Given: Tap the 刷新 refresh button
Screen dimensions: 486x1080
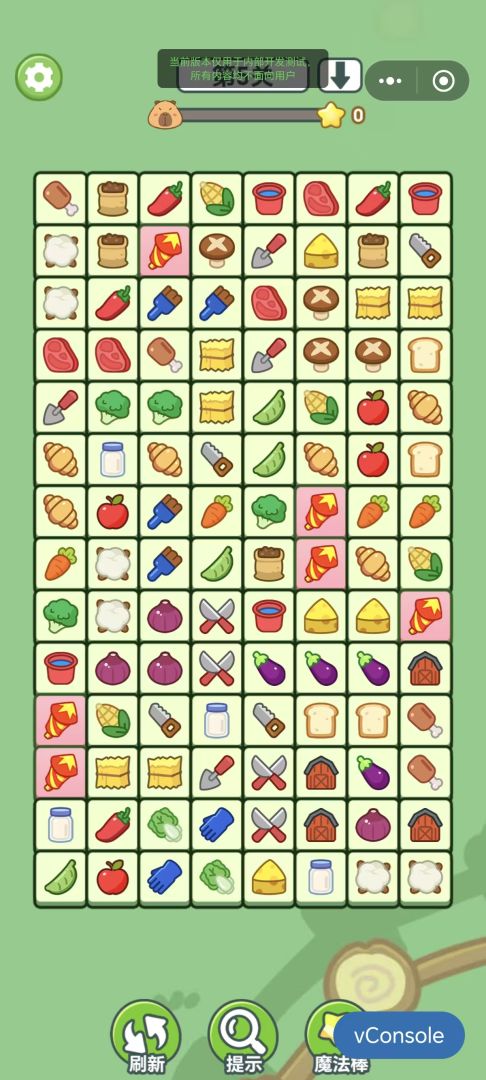Looking at the screenshot, I should pos(146,1038).
